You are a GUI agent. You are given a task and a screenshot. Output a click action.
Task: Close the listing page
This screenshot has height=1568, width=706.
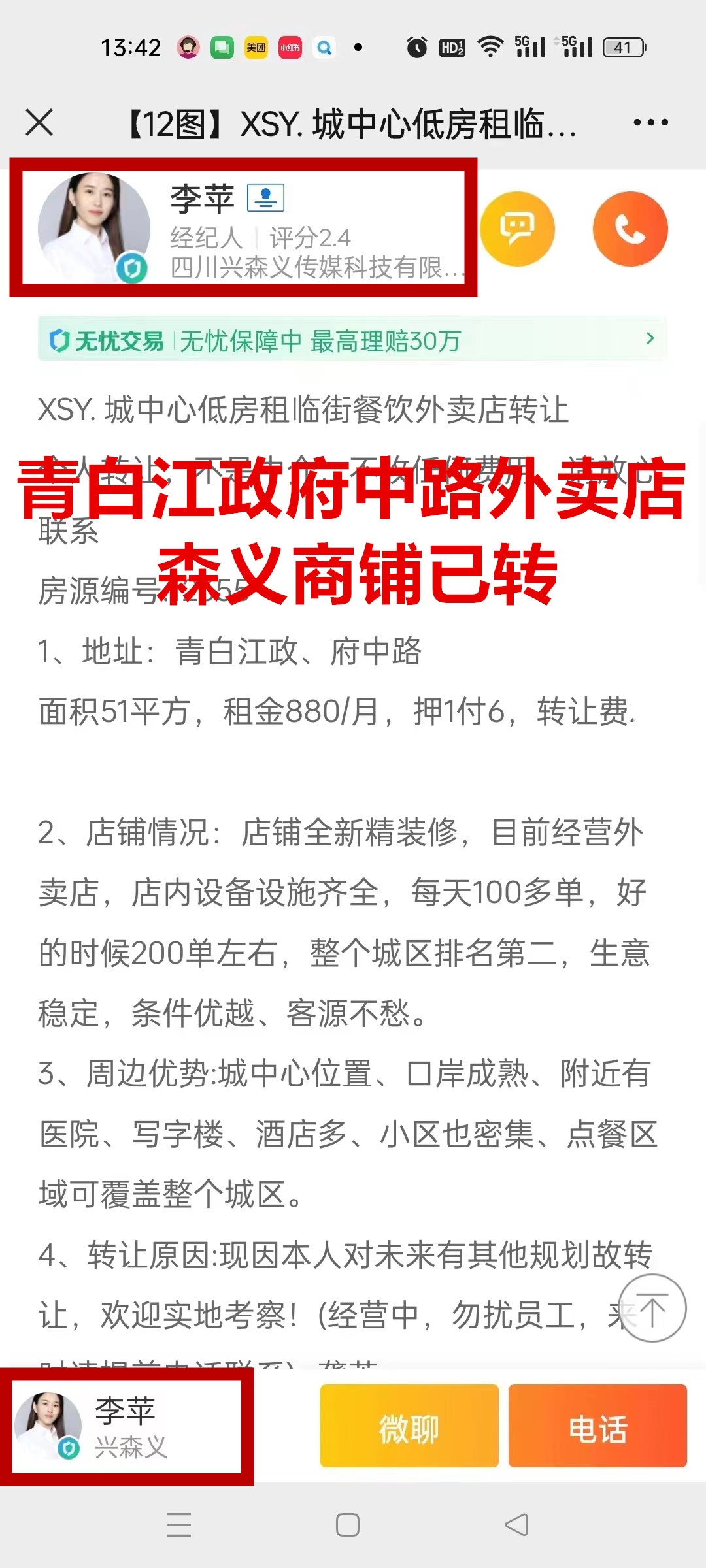[39, 122]
